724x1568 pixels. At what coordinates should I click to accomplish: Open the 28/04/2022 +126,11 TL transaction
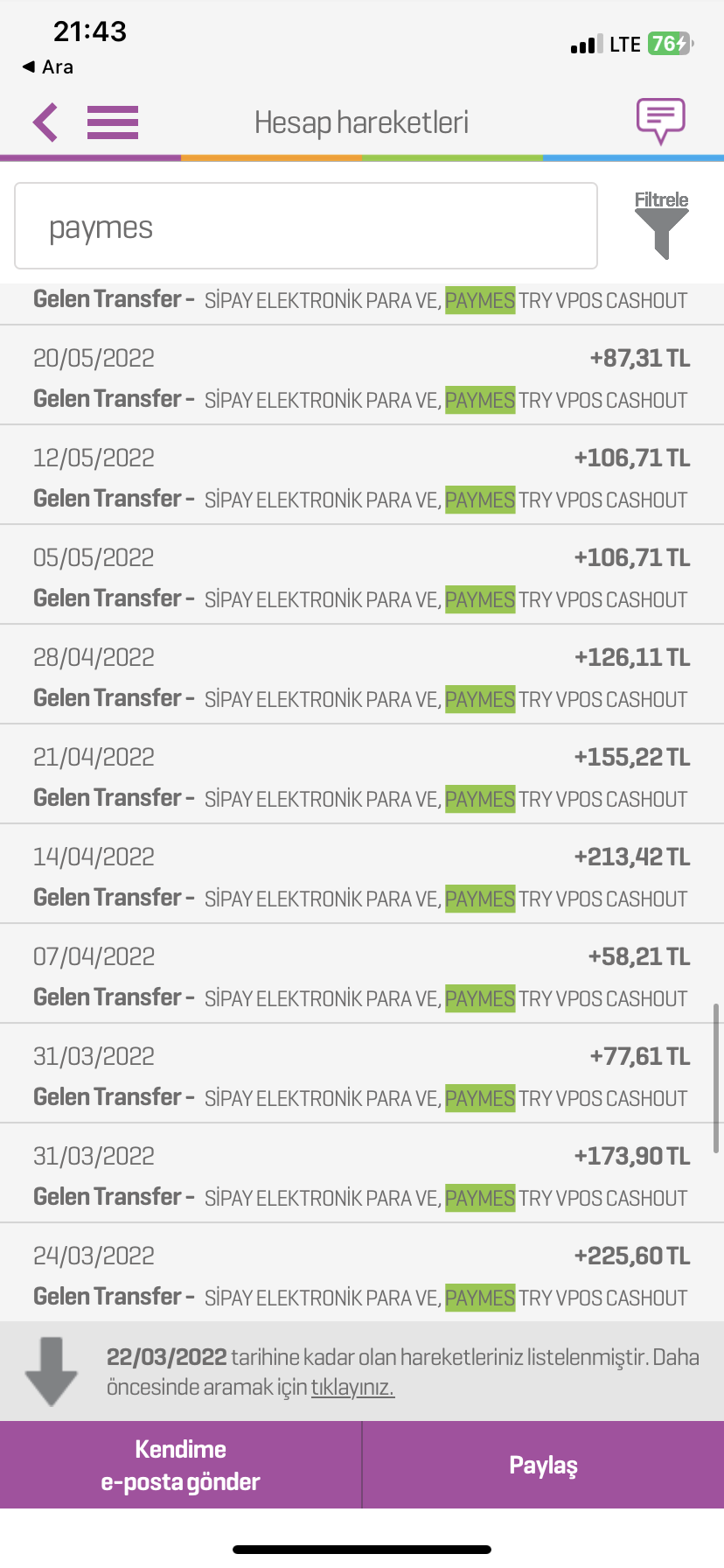pyautogui.click(x=362, y=675)
